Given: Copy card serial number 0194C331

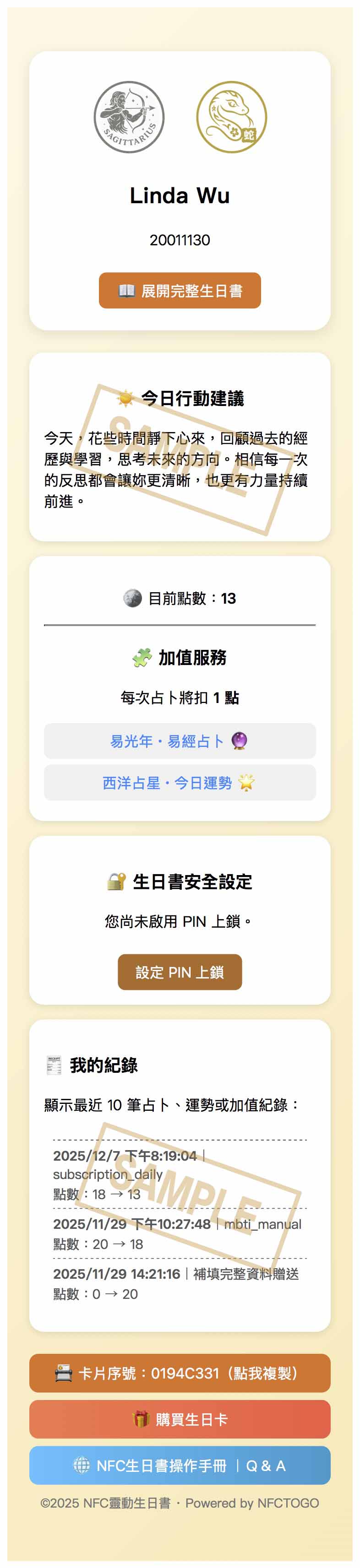Looking at the screenshot, I should [x=180, y=1373].
